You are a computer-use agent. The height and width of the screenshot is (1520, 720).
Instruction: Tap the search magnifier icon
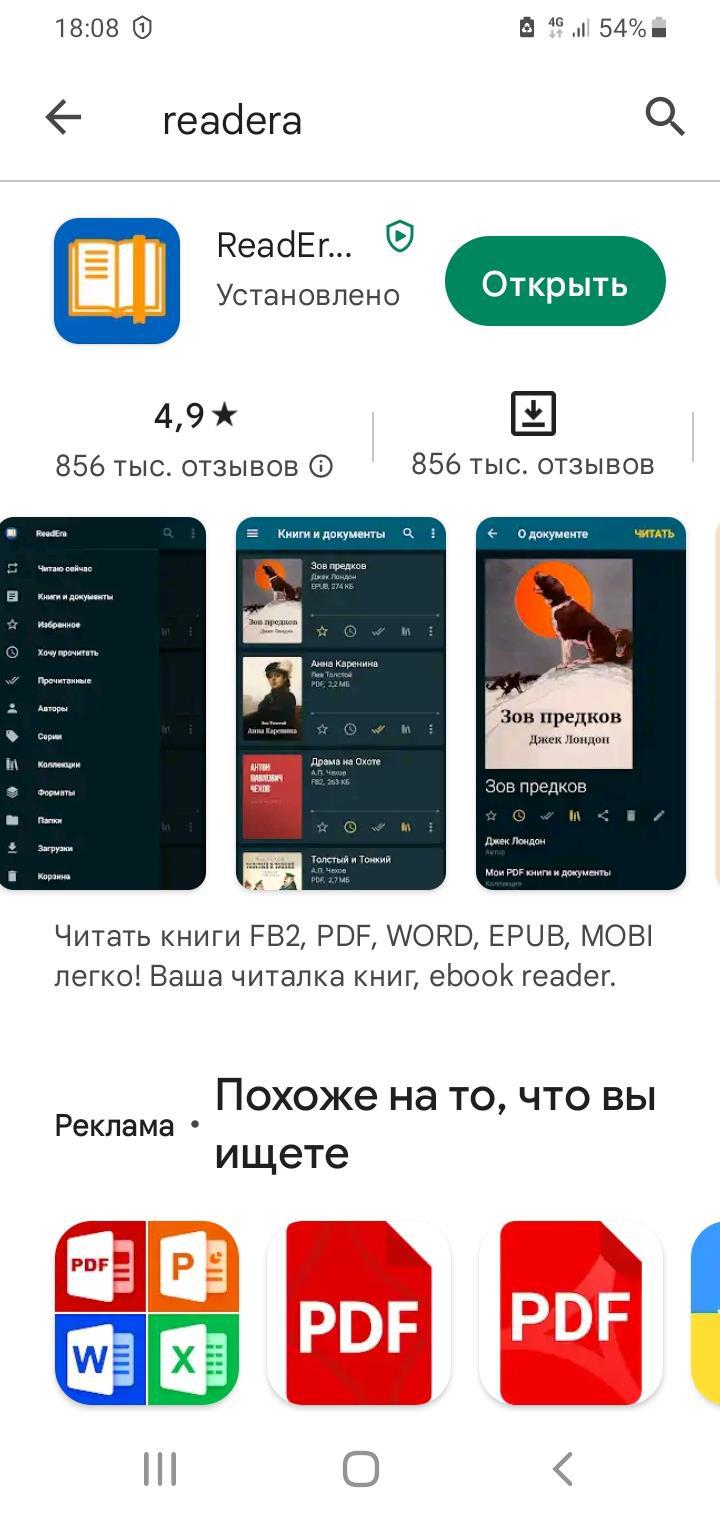(664, 118)
